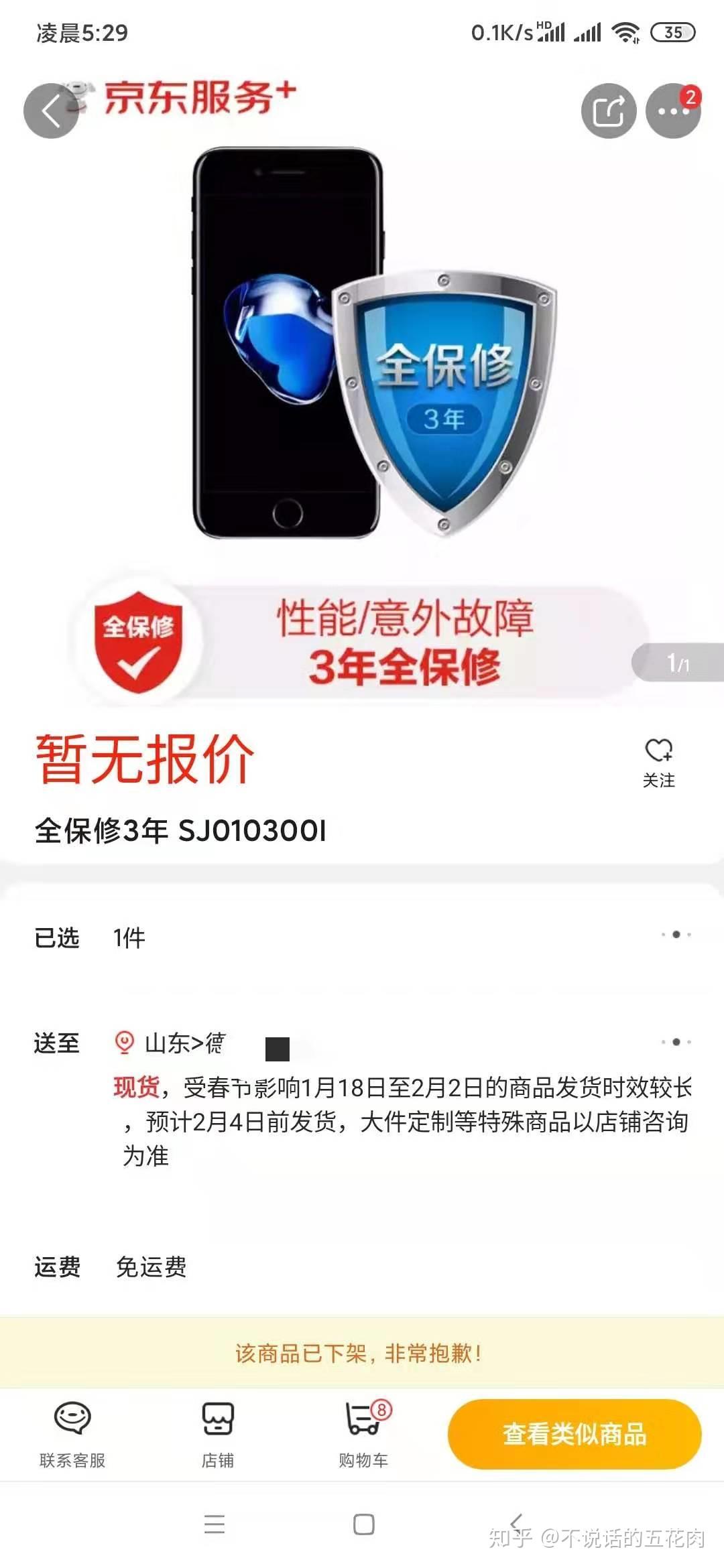Share this product page

pos(608,111)
